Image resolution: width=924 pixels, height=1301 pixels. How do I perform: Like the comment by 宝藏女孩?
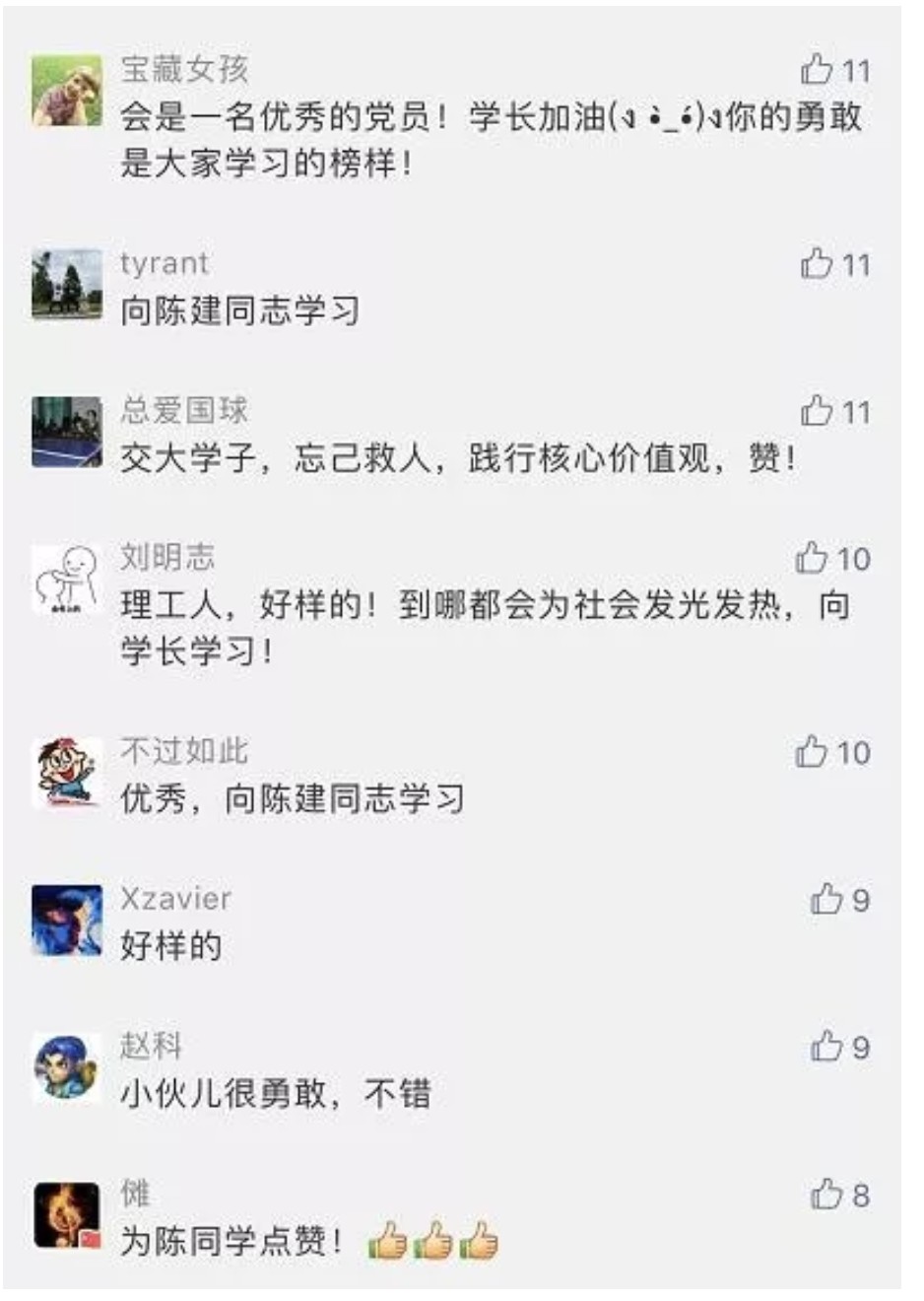point(817,69)
